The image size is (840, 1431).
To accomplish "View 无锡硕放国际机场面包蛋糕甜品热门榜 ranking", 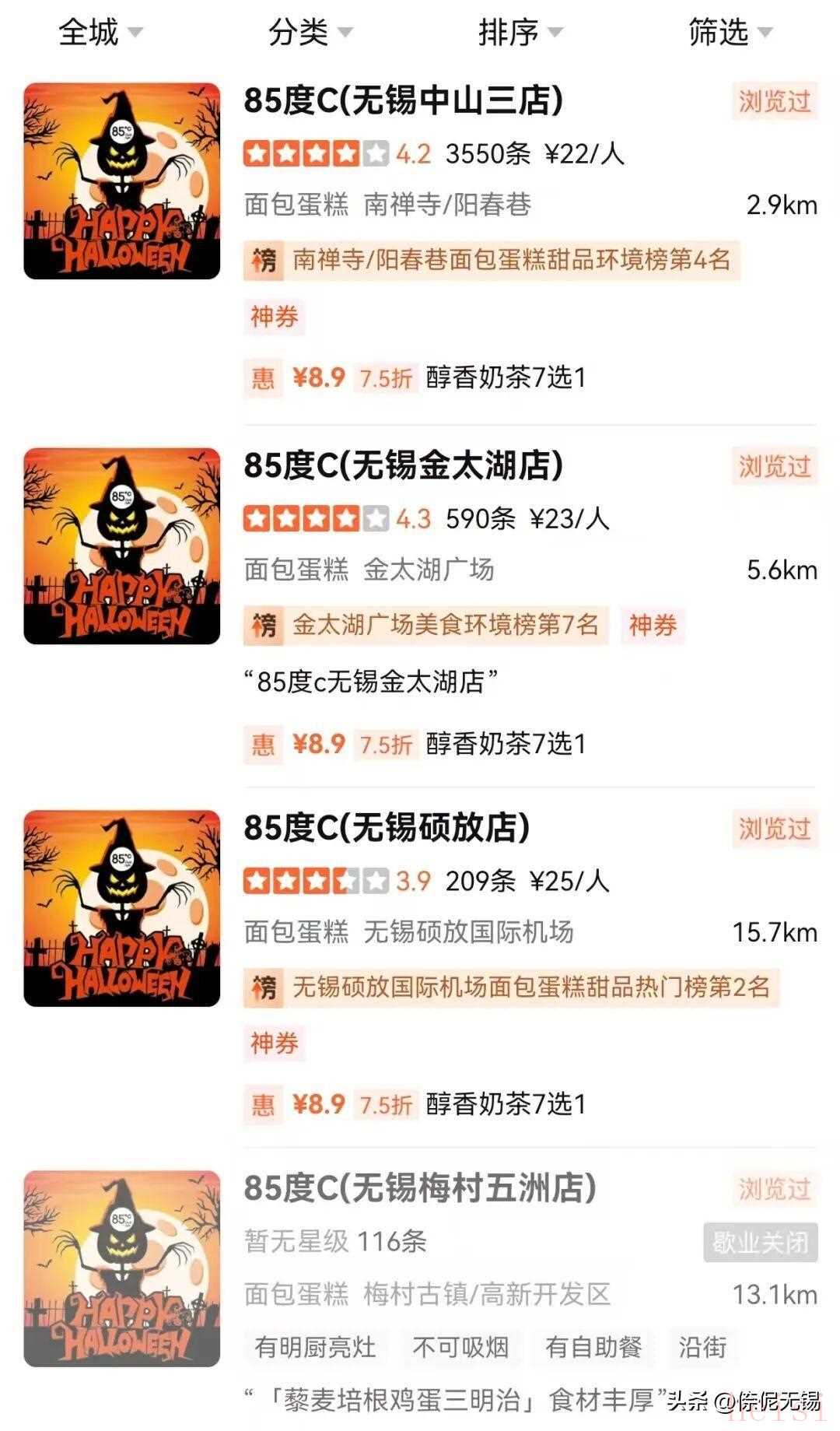I will (511, 987).
